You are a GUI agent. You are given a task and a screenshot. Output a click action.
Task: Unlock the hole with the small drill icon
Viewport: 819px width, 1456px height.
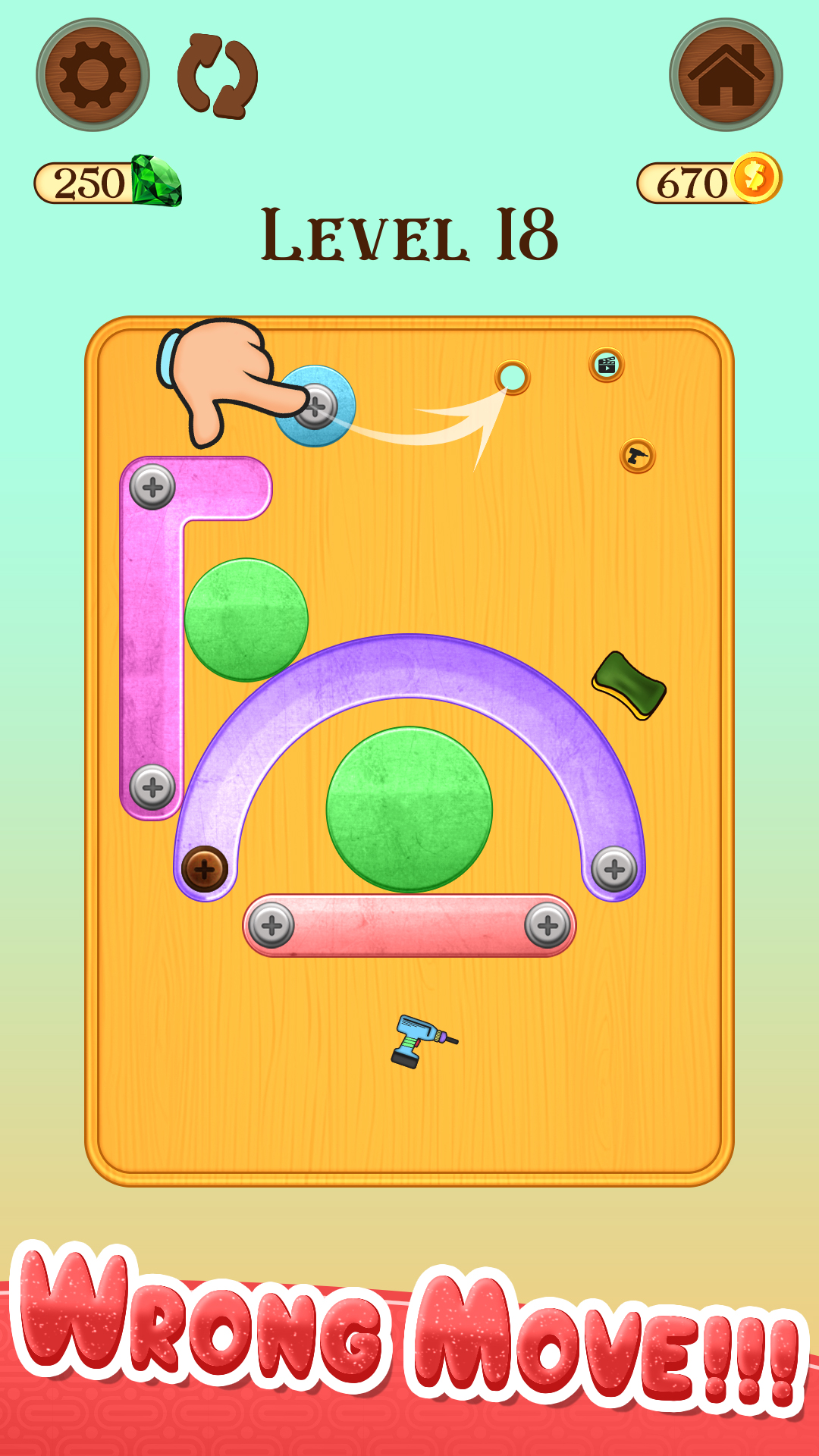point(638,456)
